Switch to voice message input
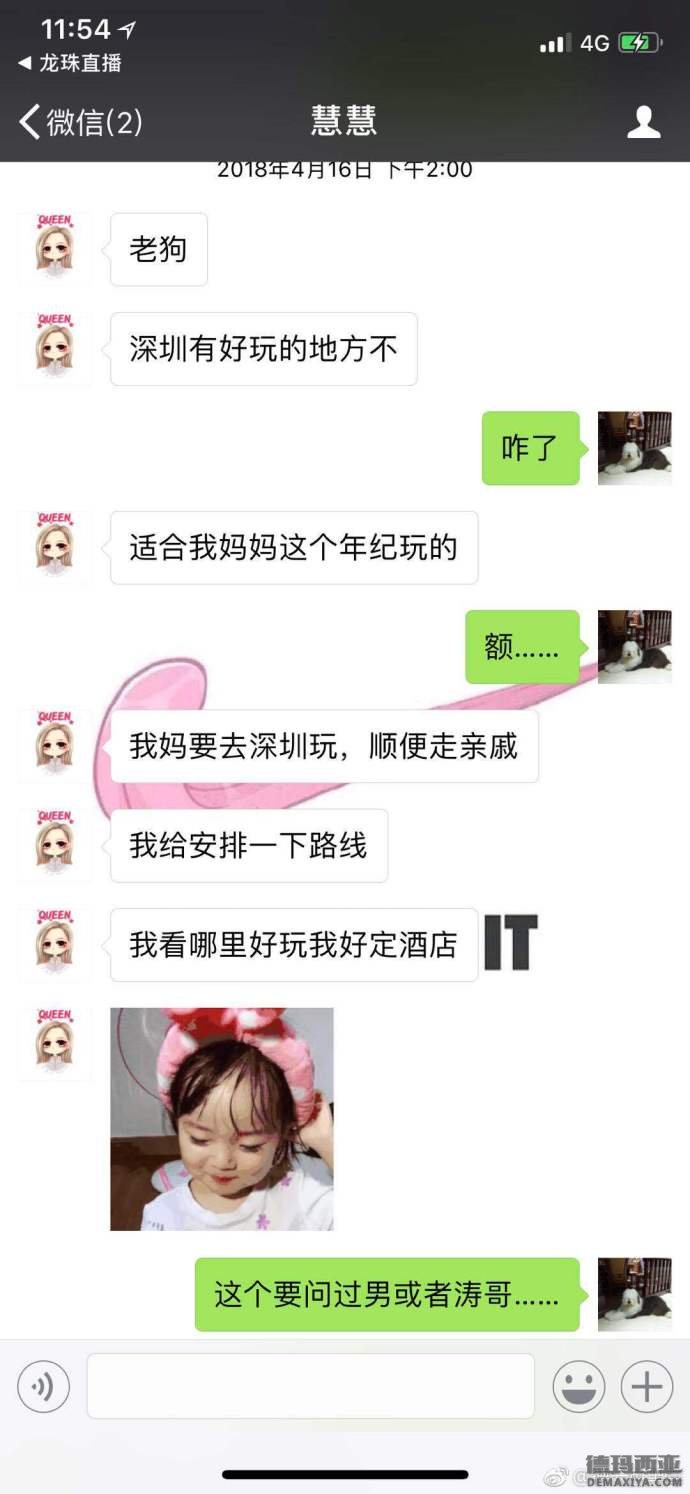The height and width of the screenshot is (1494, 690). [x=43, y=1387]
